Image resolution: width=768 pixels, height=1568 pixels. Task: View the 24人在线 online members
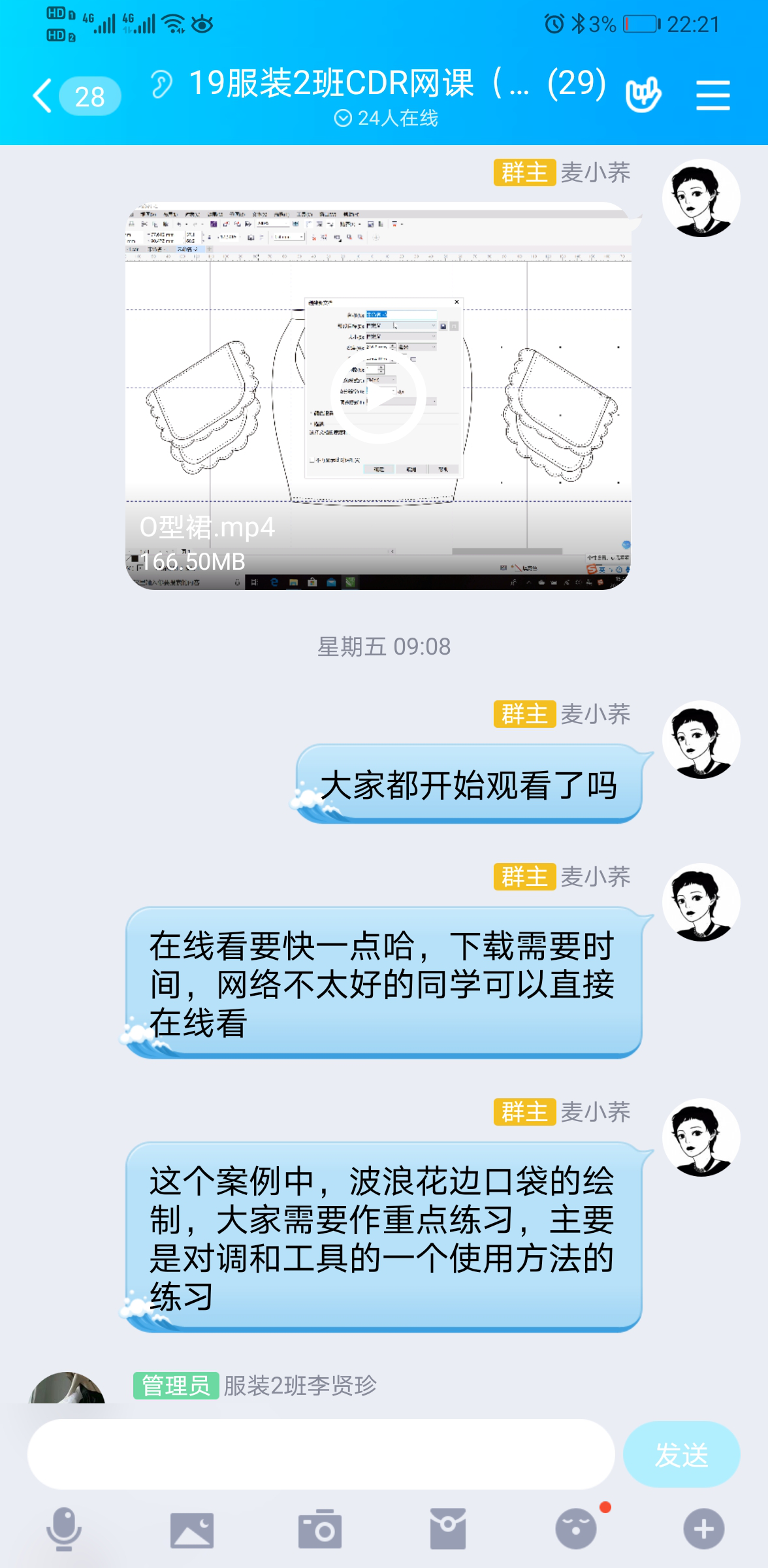point(386,118)
